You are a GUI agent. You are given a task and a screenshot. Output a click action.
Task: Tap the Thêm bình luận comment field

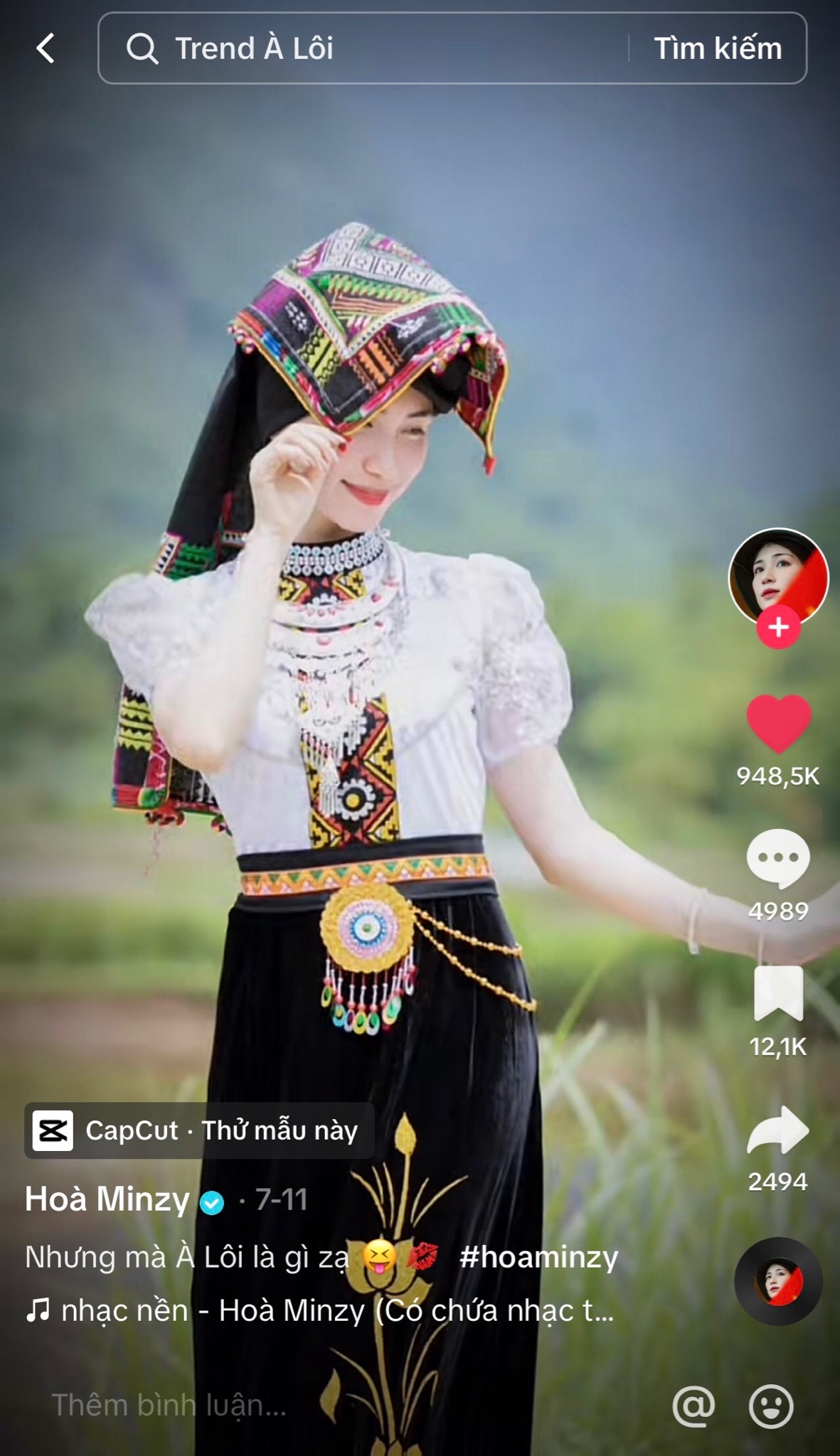(169, 1406)
